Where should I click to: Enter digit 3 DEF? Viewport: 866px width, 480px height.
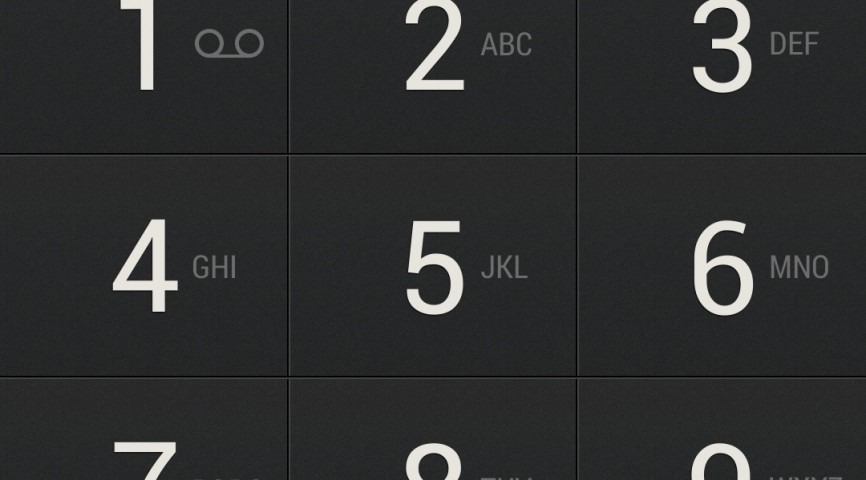click(x=722, y=60)
